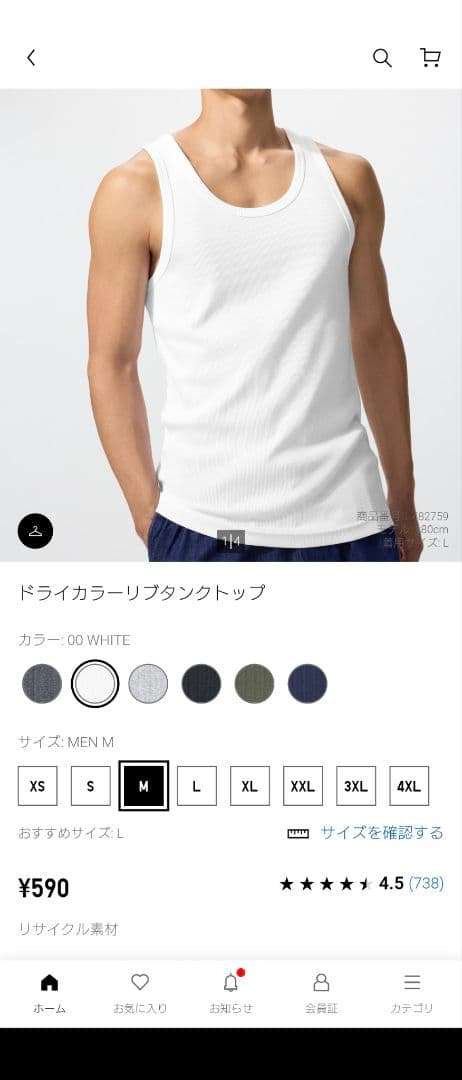Screen dimensions: 462x1080
Task: Pick size XL
Action: click(250, 786)
